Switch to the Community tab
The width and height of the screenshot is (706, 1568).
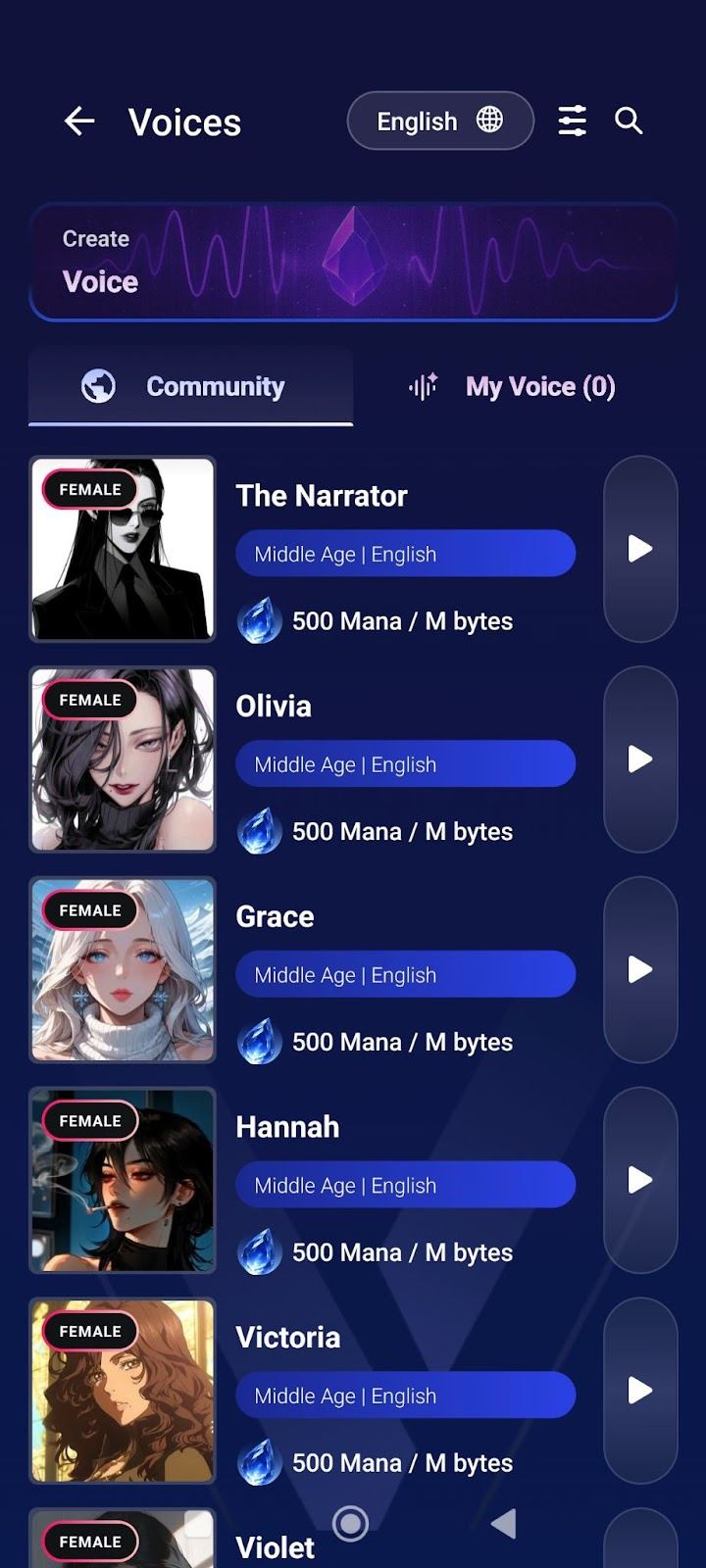coord(191,386)
